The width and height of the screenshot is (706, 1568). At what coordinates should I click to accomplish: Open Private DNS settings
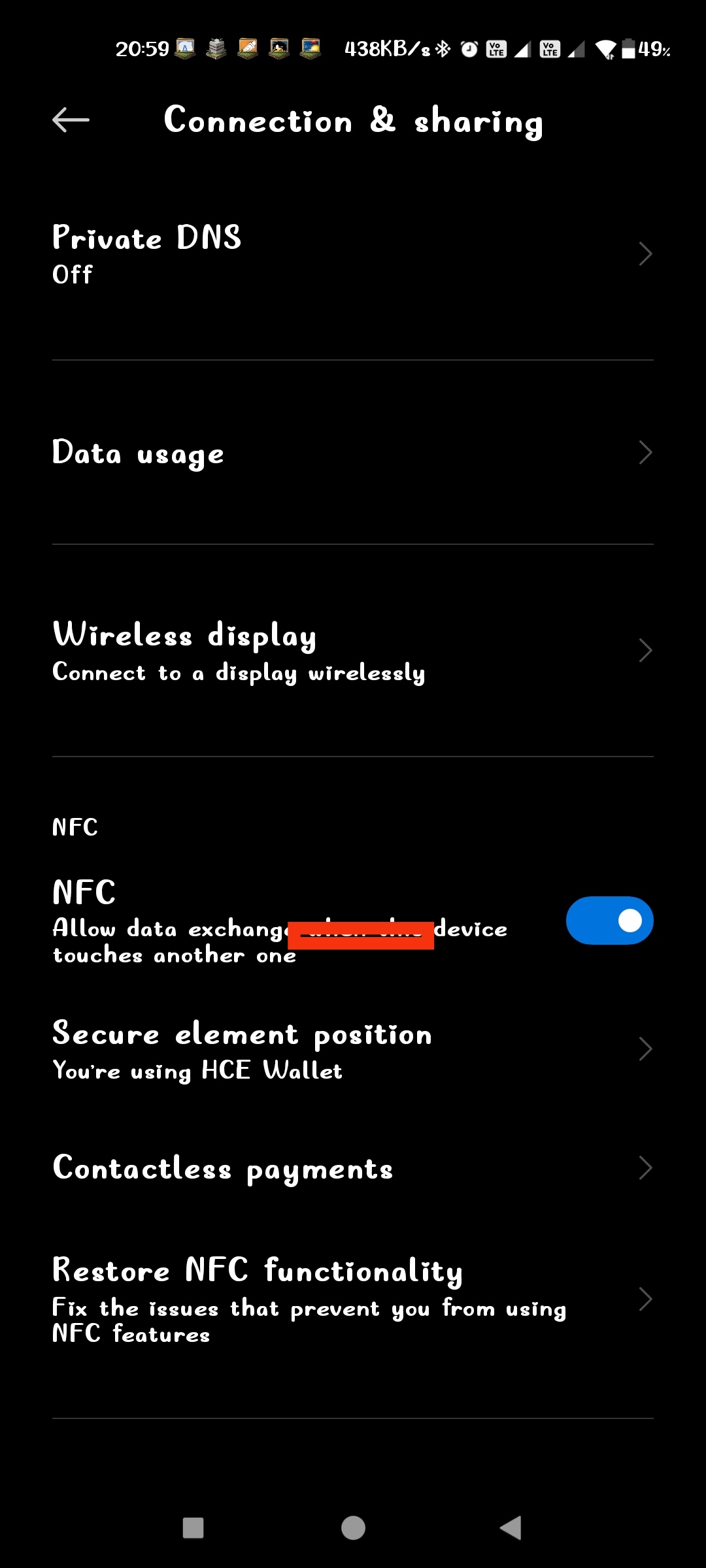pyautogui.click(x=353, y=255)
